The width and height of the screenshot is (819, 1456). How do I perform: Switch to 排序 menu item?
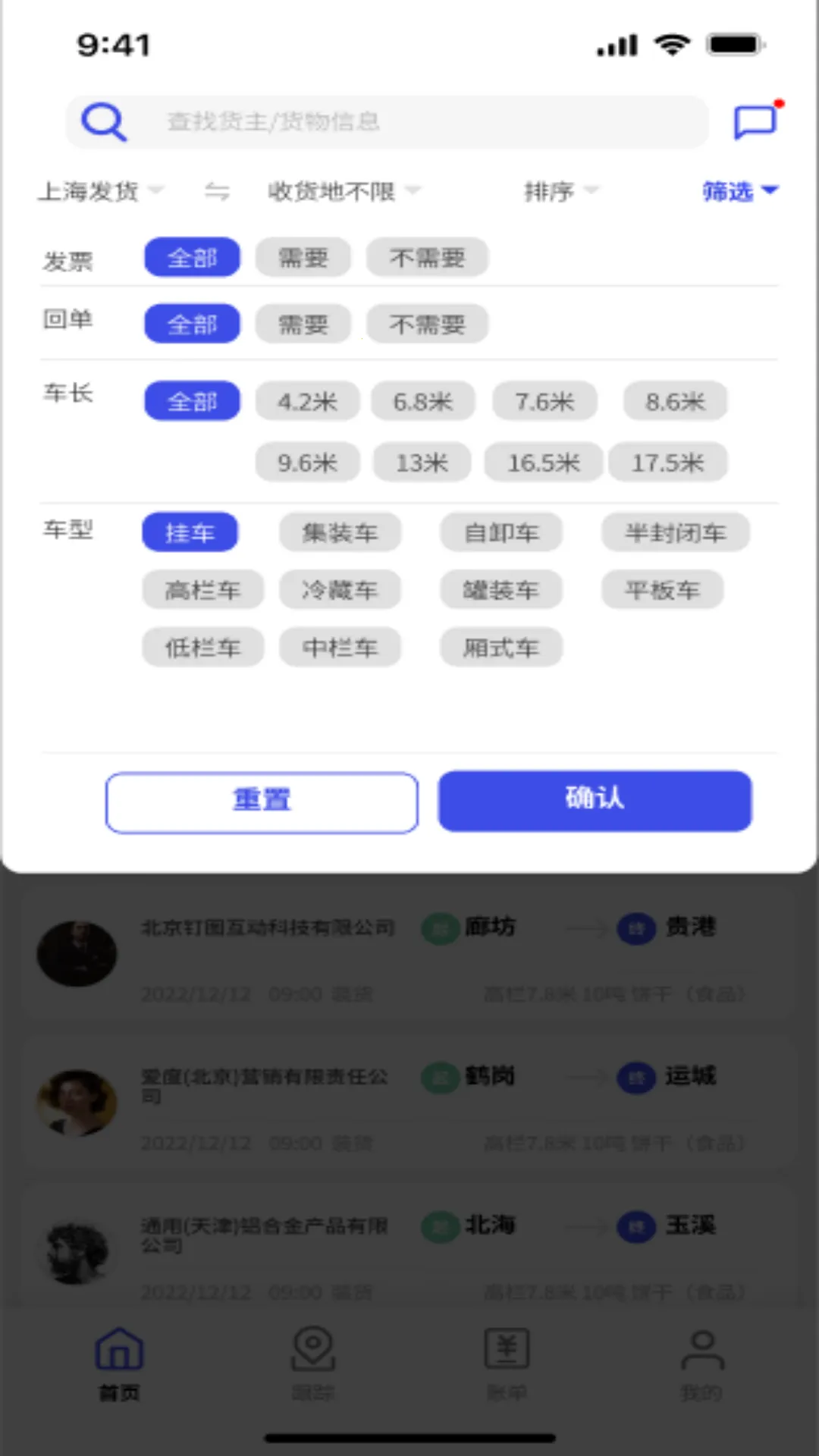click(x=550, y=192)
